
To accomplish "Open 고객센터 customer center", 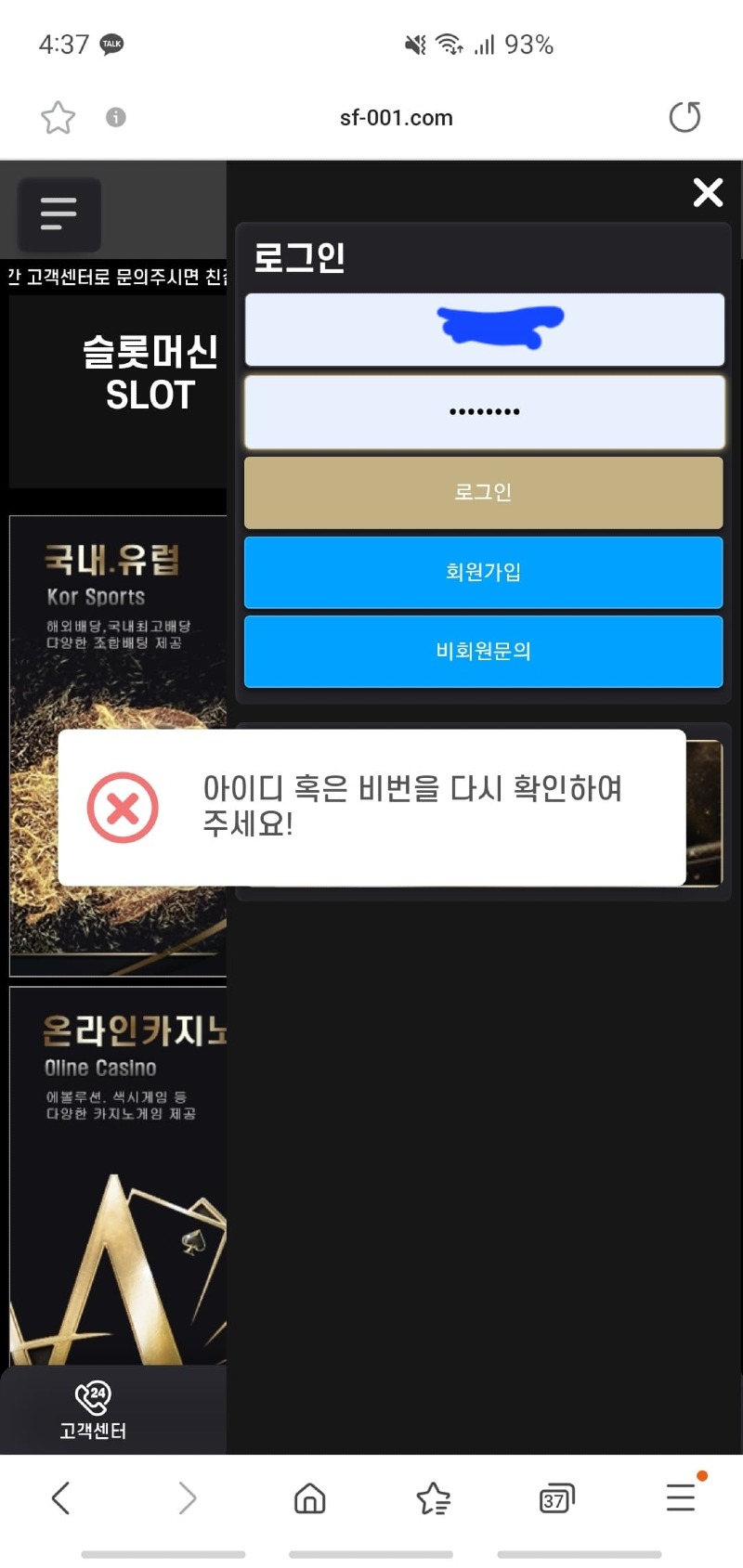I will [93, 1411].
